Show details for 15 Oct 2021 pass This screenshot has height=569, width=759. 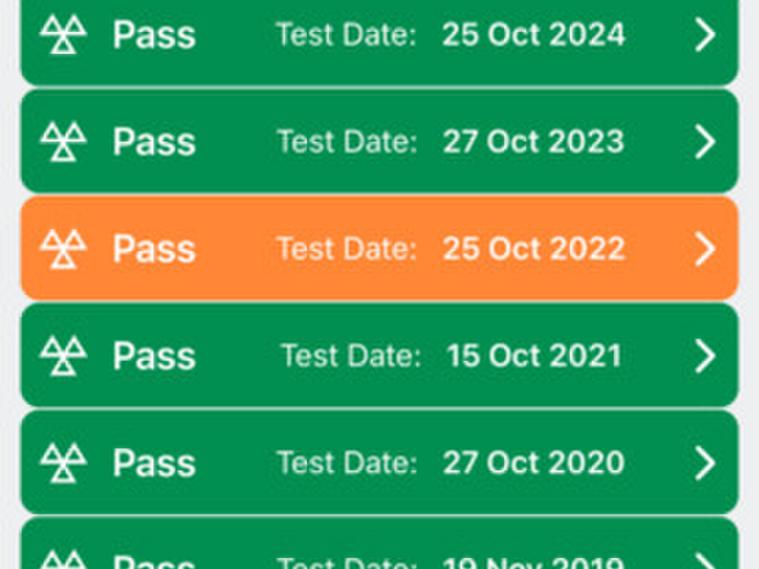[379, 355]
